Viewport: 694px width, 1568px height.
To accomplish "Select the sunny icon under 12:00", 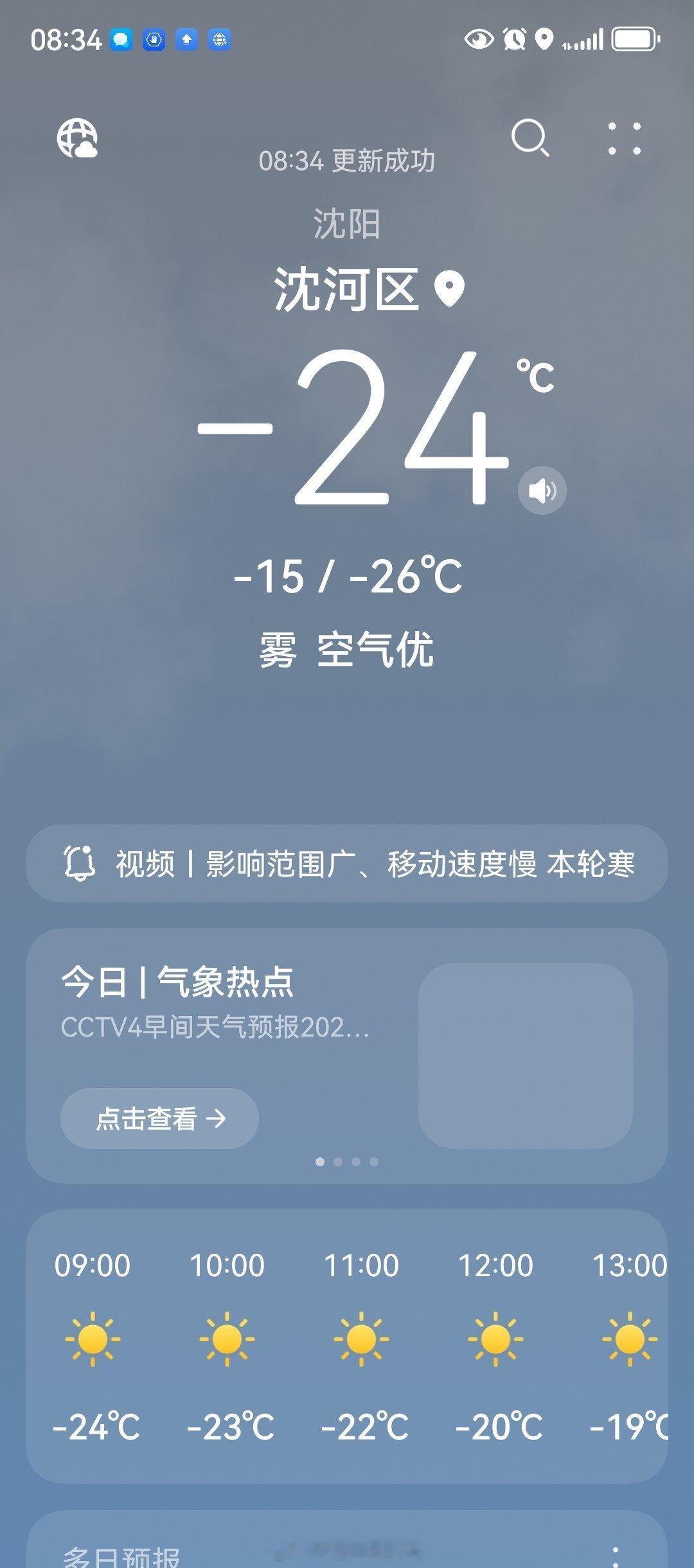I will (x=496, y=1340).
